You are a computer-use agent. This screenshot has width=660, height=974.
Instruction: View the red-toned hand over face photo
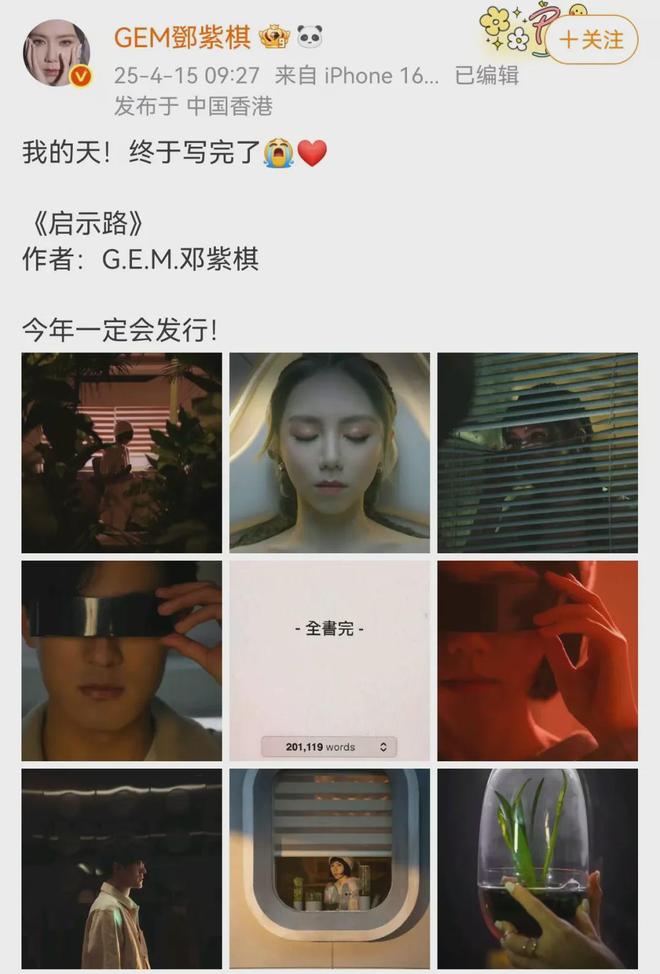tap(537, 660)
